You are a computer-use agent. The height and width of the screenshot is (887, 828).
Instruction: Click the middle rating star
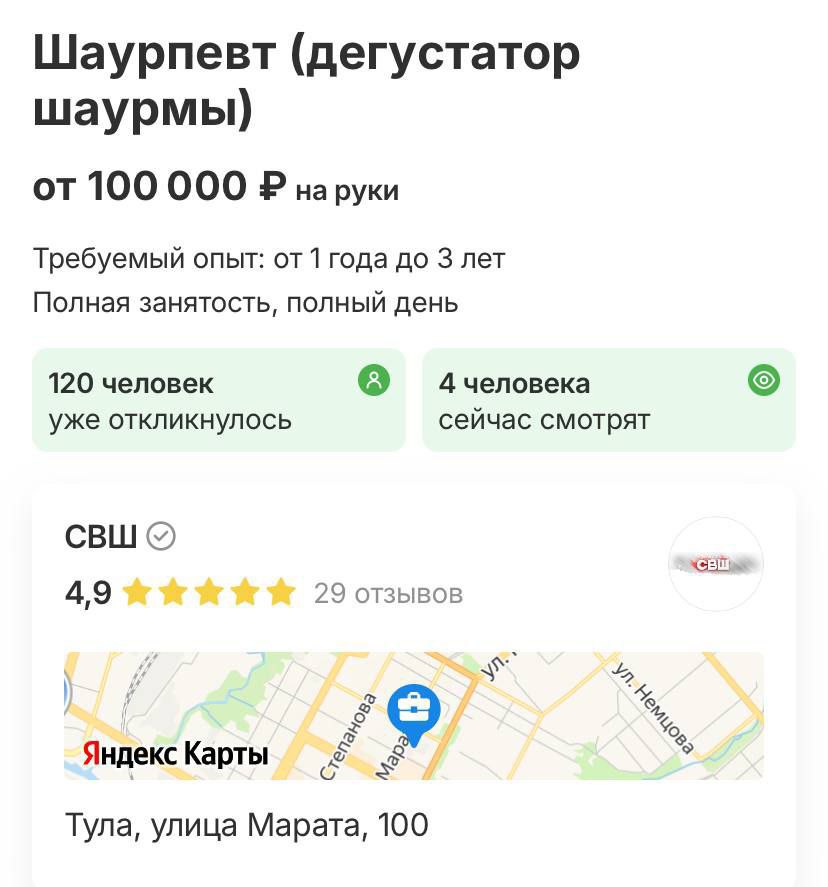[210, 592]
